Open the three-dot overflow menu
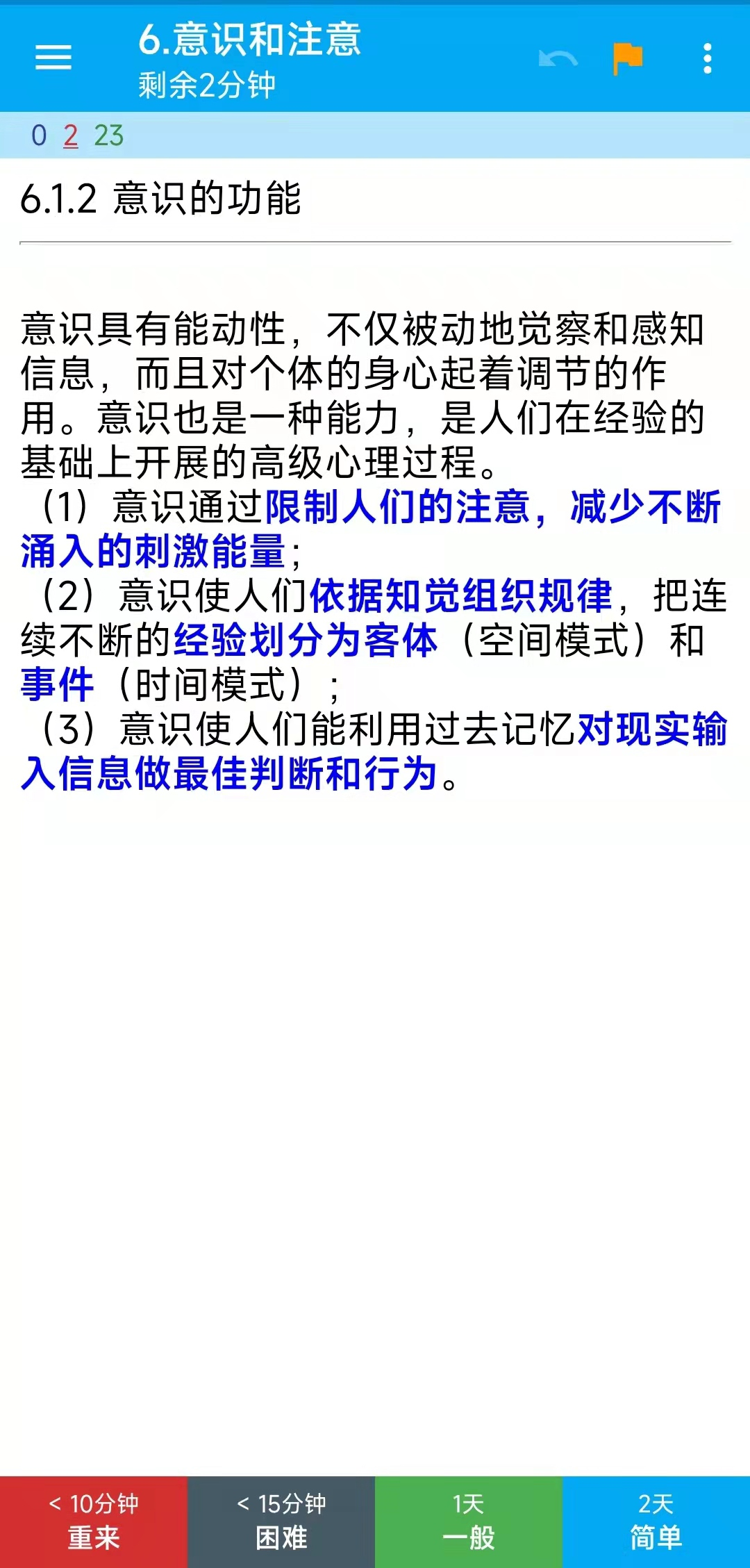 tap(707, 58)
